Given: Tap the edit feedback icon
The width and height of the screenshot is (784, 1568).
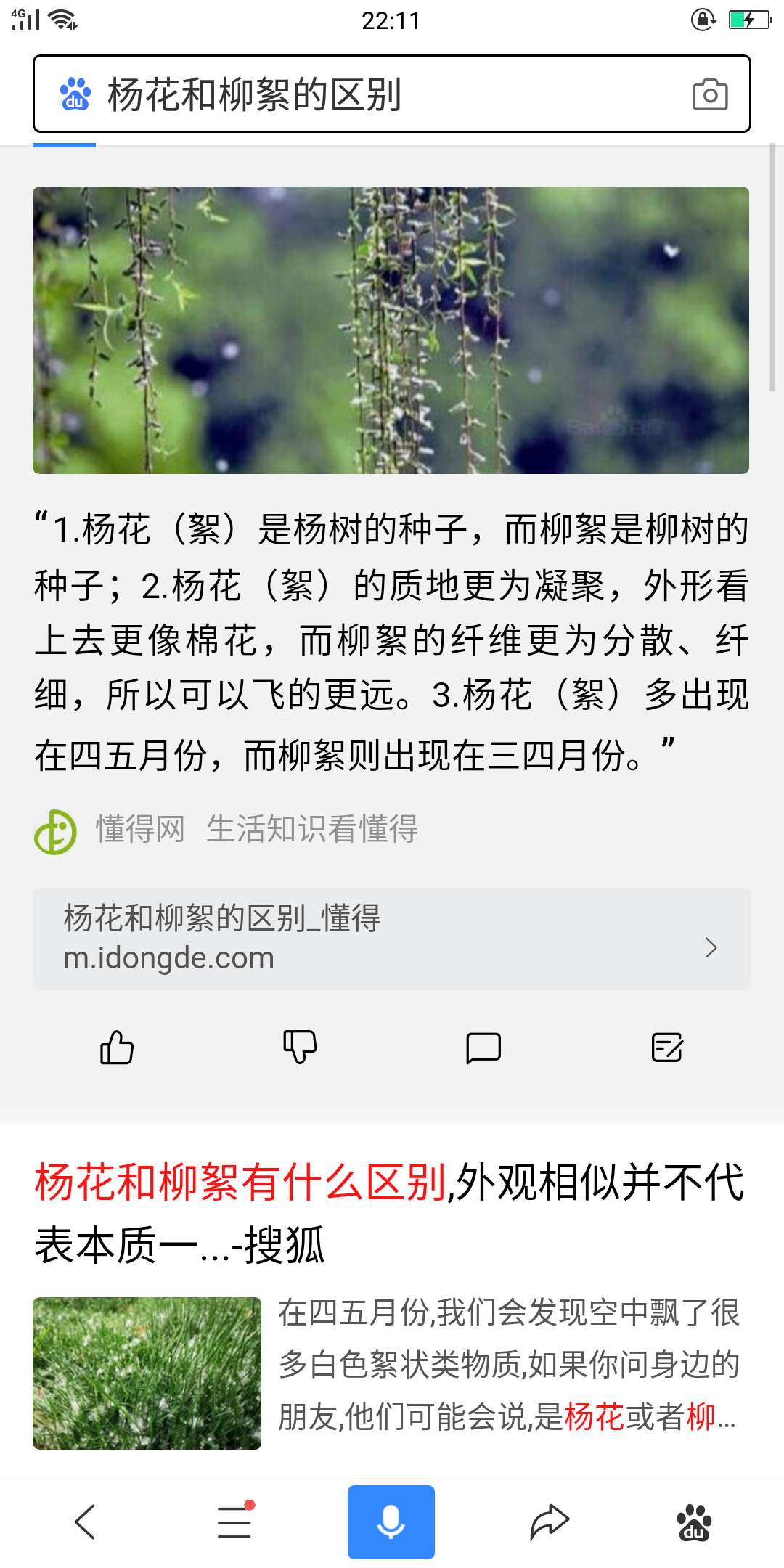Looking at the screenshot, I should (666, 1048).
